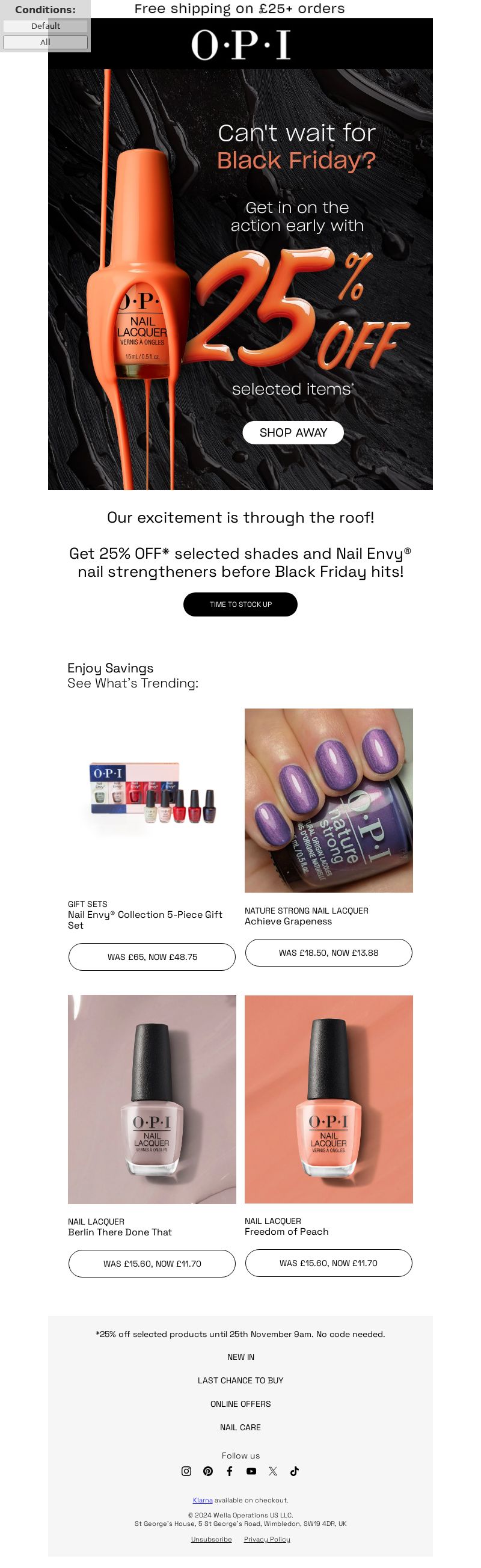Tap price button under Freedom of Peach
The image size is (481, 1568).
(x=328, y=1262)
